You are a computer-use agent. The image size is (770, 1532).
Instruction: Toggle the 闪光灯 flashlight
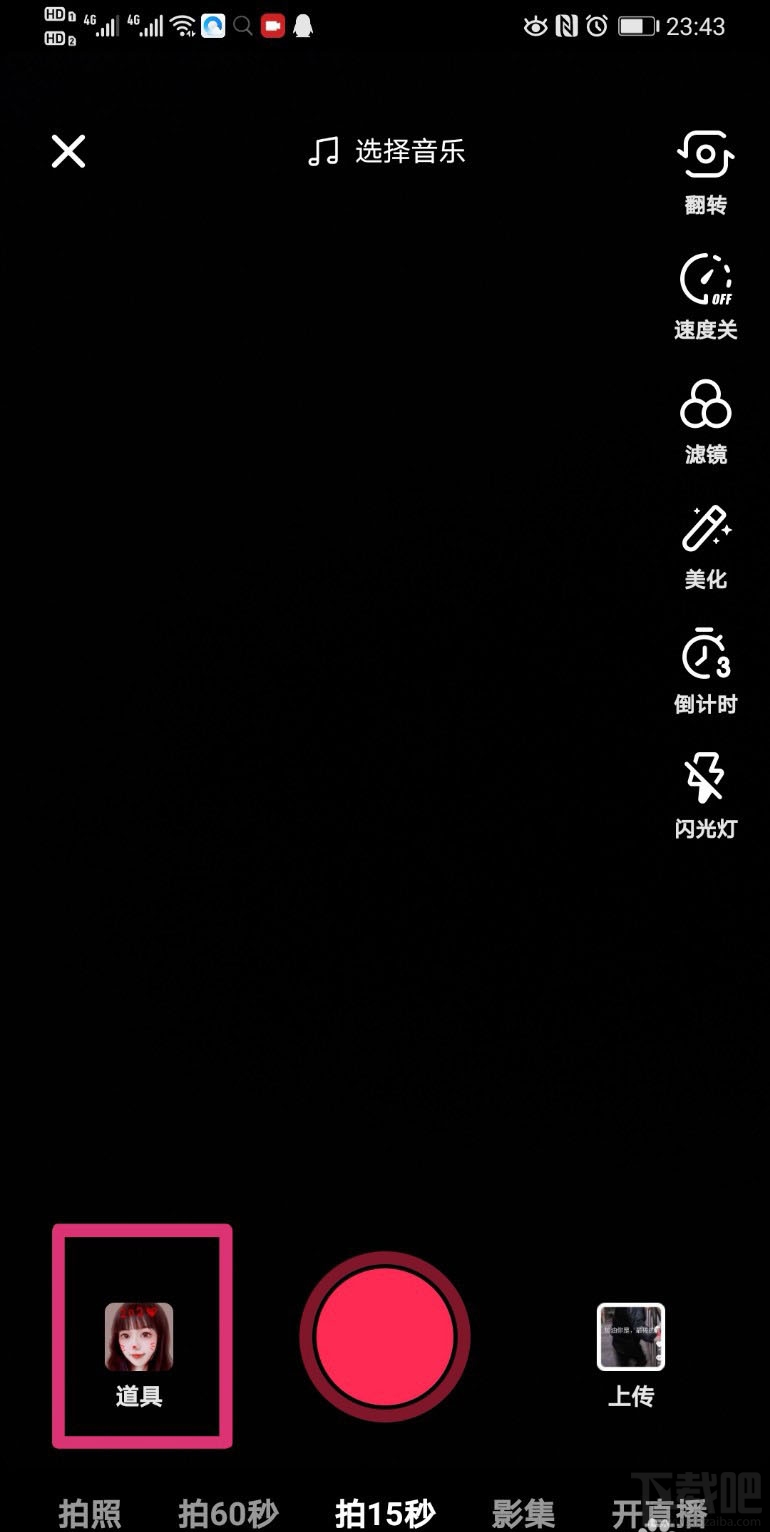click(x=705, y=795)
